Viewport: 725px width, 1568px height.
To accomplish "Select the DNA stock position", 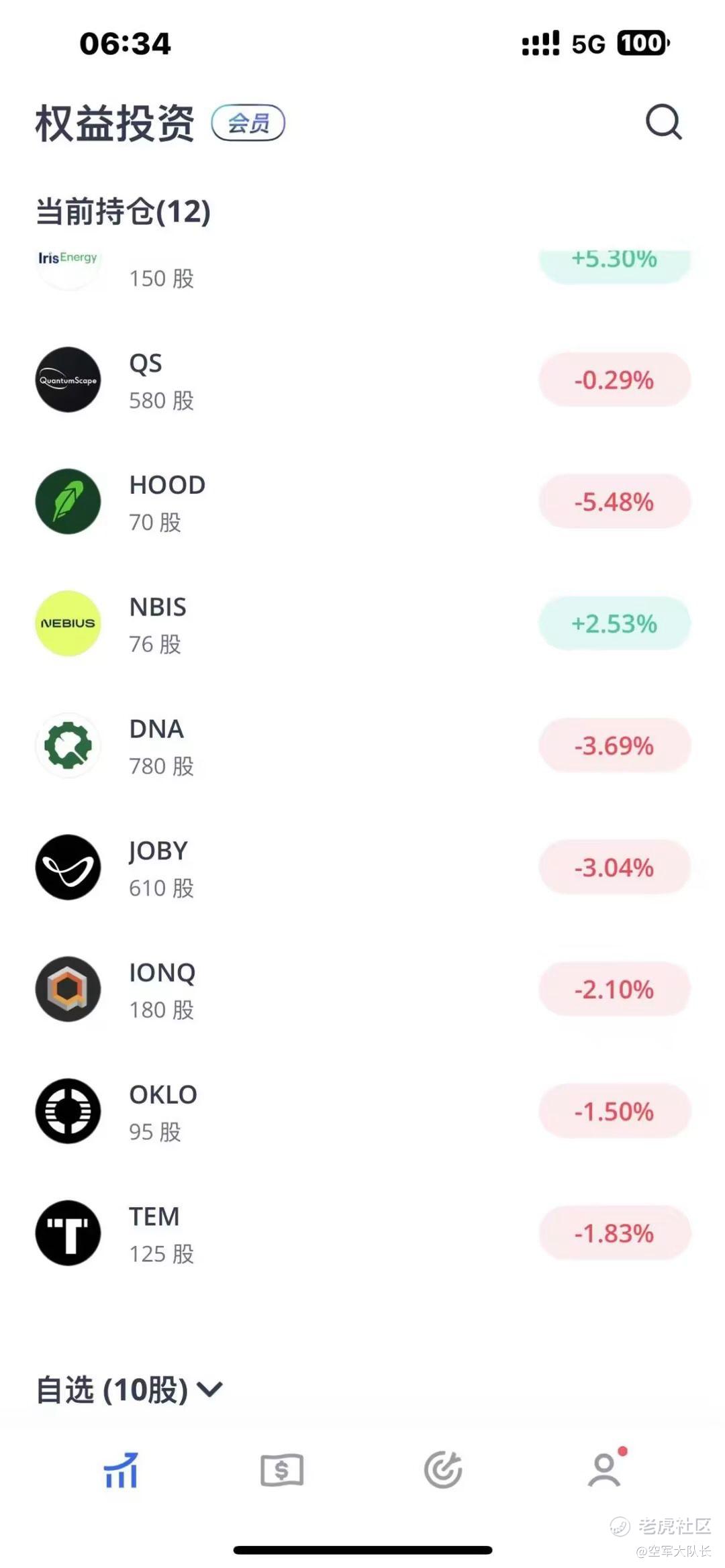I will (x=362, y=746).
